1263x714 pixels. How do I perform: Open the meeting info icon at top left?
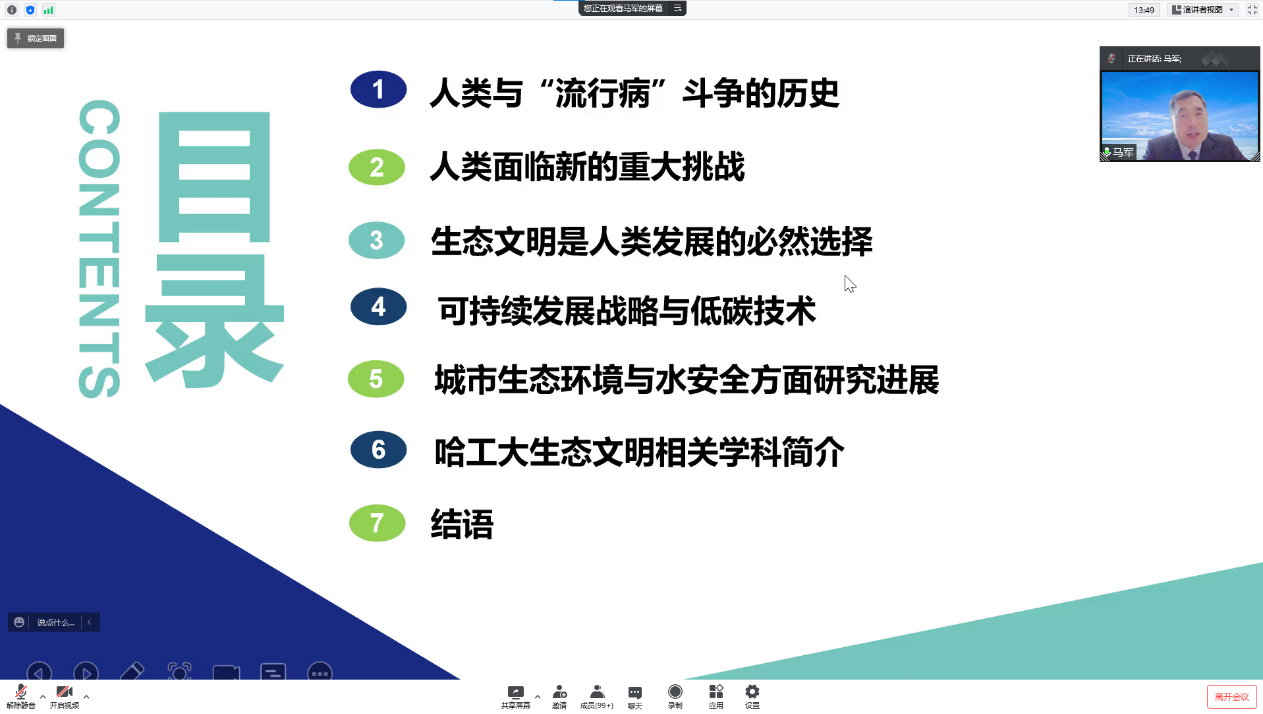point(12,10)
